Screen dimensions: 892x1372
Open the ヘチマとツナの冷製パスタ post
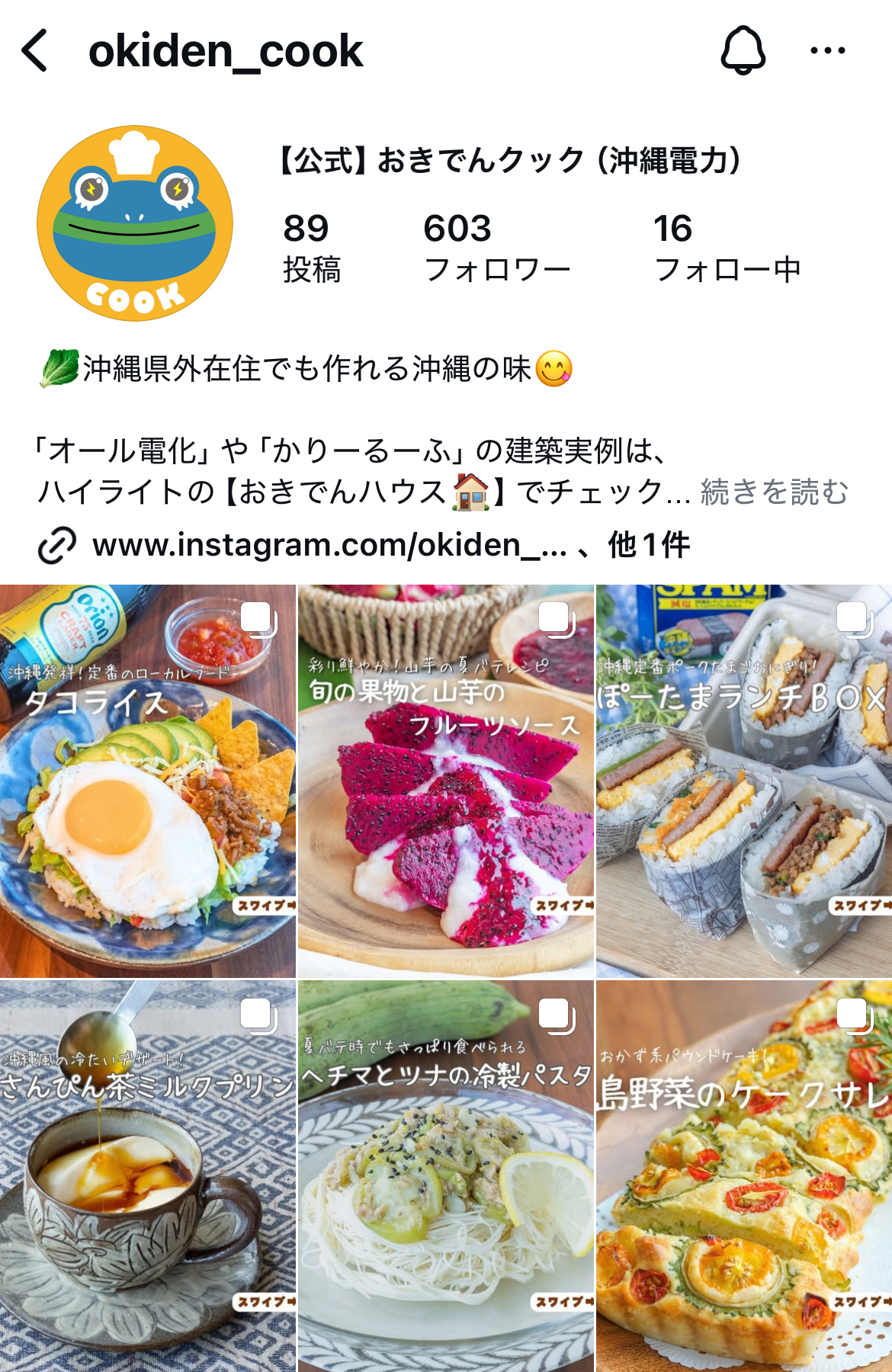[445, 1176]
